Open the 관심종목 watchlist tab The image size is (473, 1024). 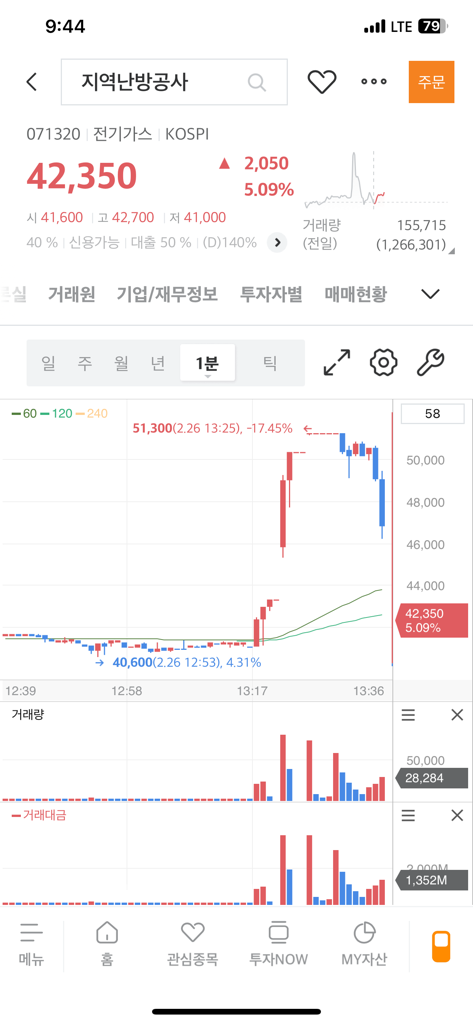pyautogui.click(x=193, y=944)
